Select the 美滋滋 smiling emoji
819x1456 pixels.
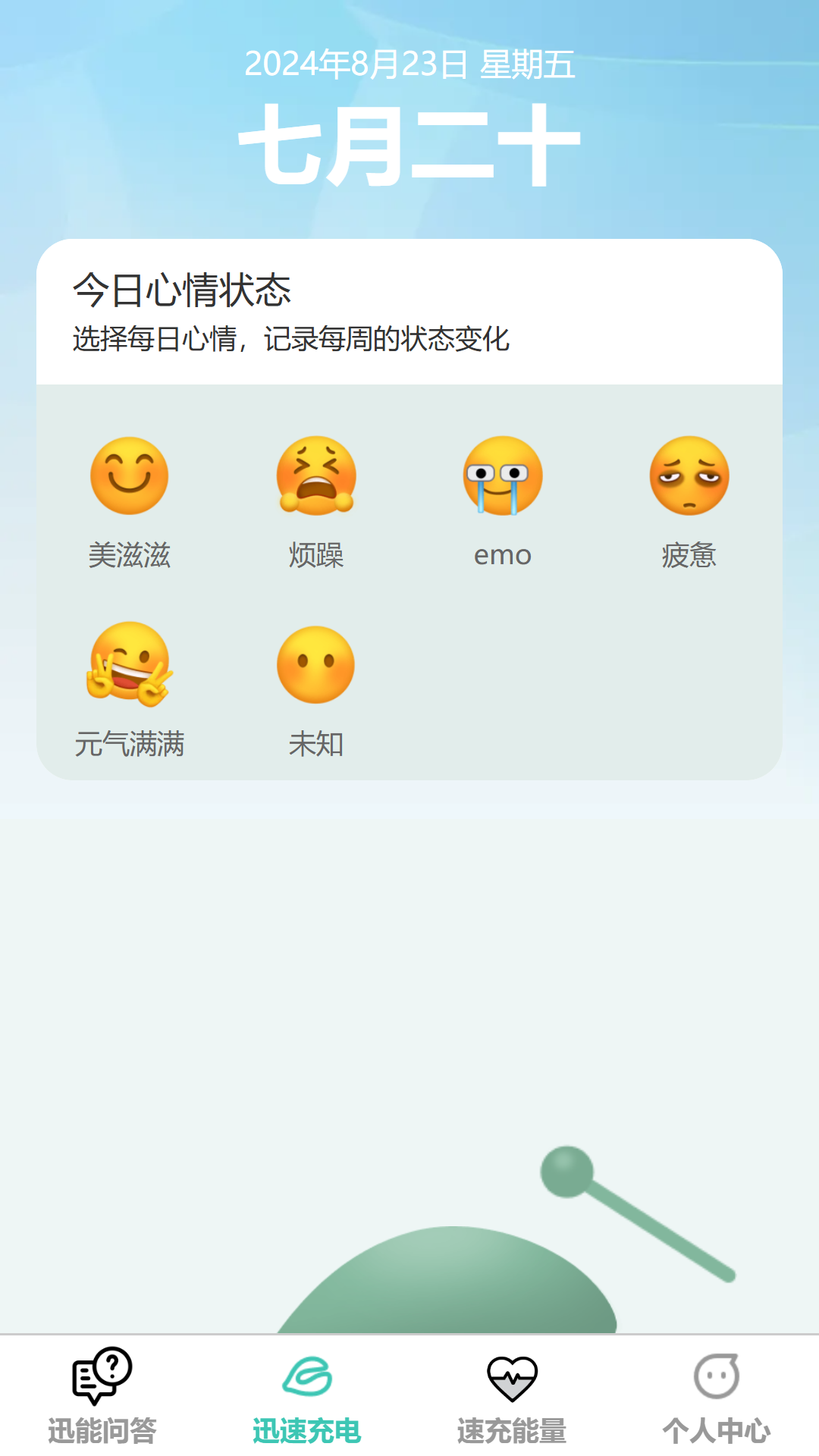pos(129,476)
